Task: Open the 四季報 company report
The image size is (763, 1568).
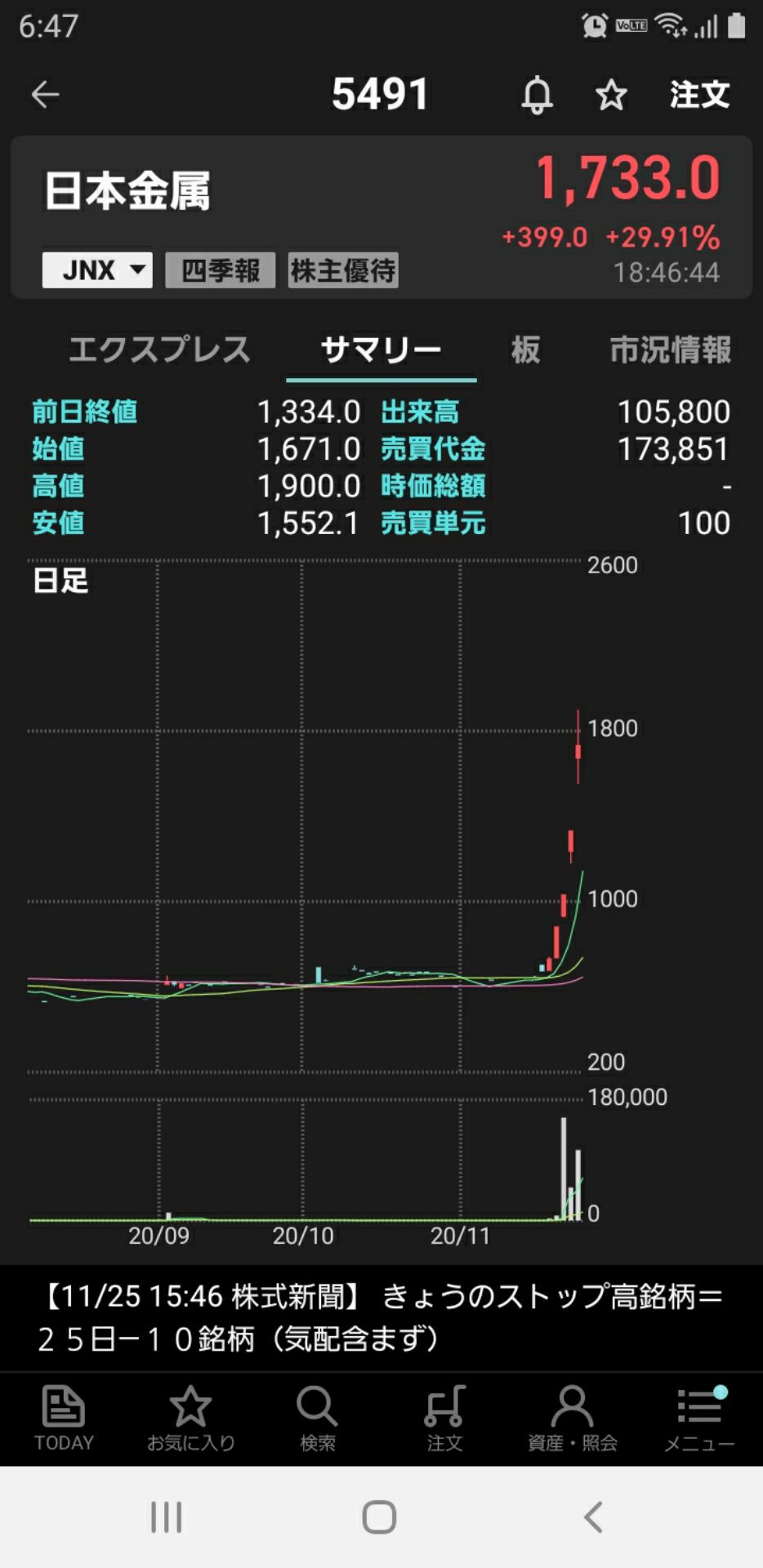Action: click(x=219, y=269)
